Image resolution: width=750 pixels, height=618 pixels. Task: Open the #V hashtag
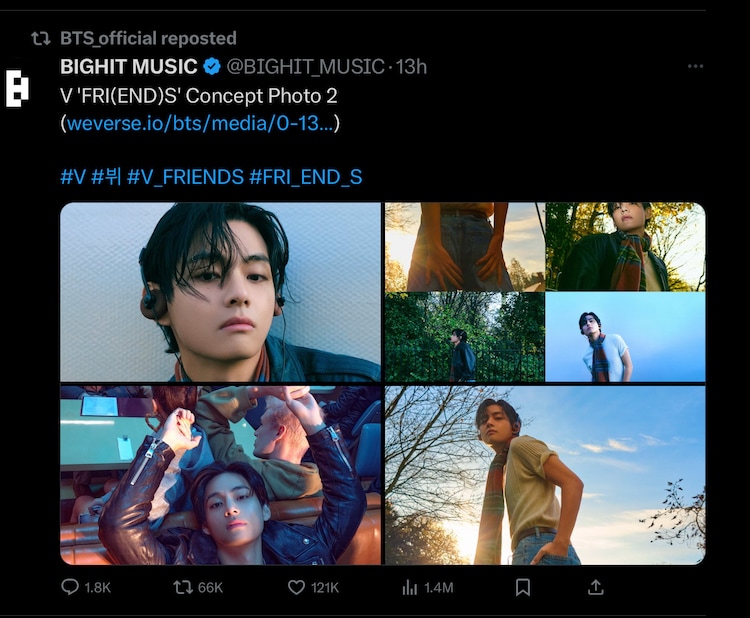[x=73, y=177]
